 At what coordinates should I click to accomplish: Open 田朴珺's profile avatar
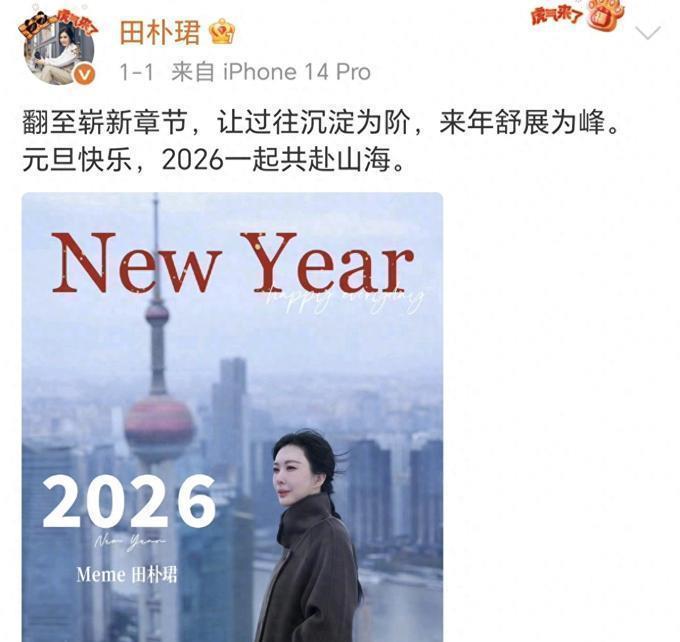(59, 49)
